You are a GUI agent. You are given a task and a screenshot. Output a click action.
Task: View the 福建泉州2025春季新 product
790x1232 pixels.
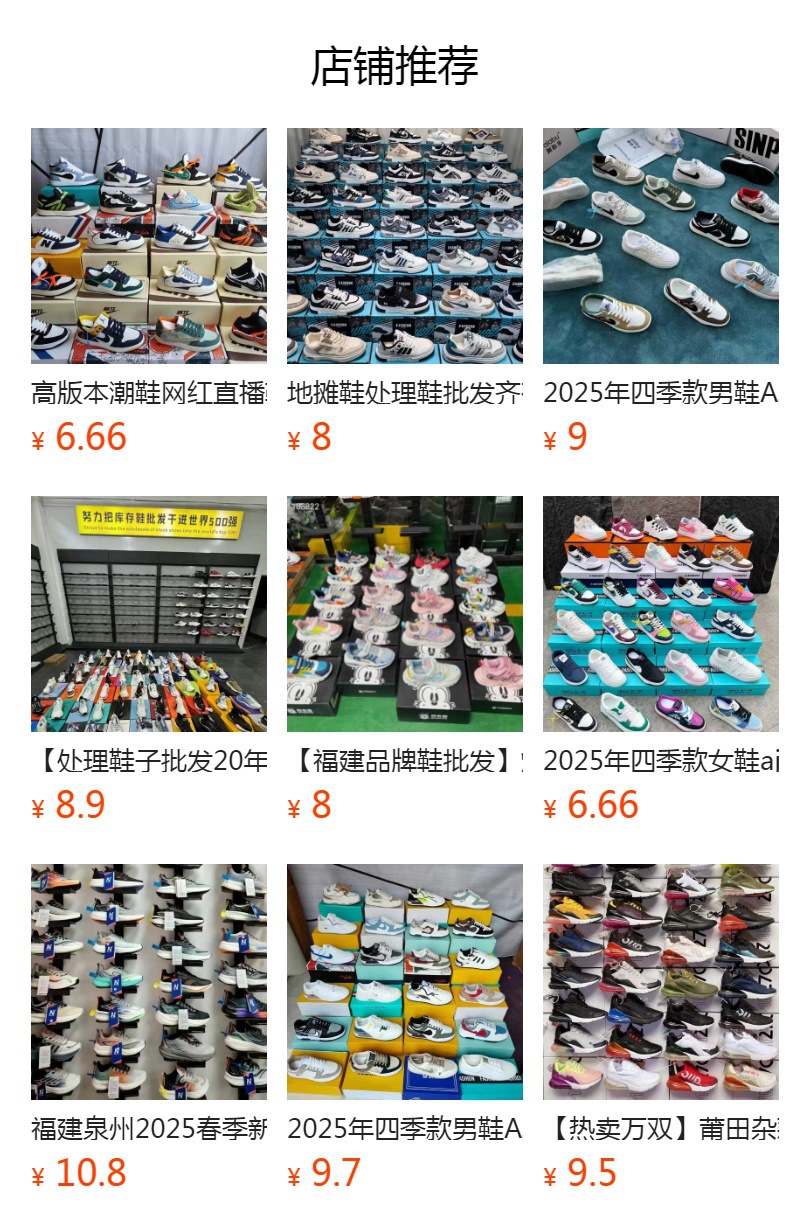pos(149,1027)
